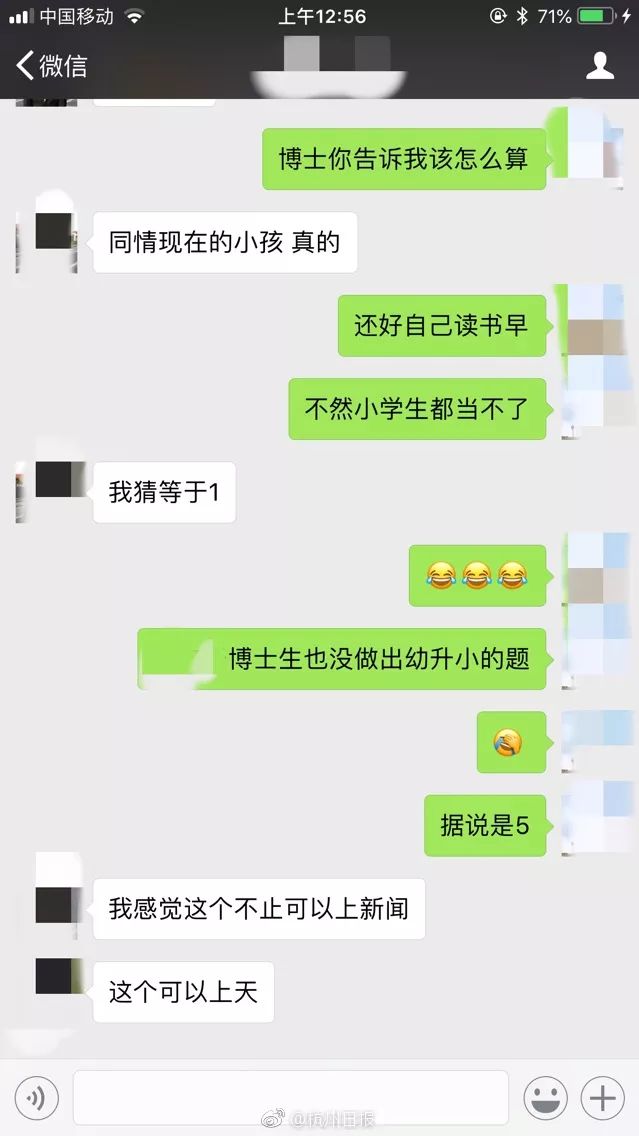Focus the message text field
The width and height of the screenshot is (639, 1136).
(290, 1098)
